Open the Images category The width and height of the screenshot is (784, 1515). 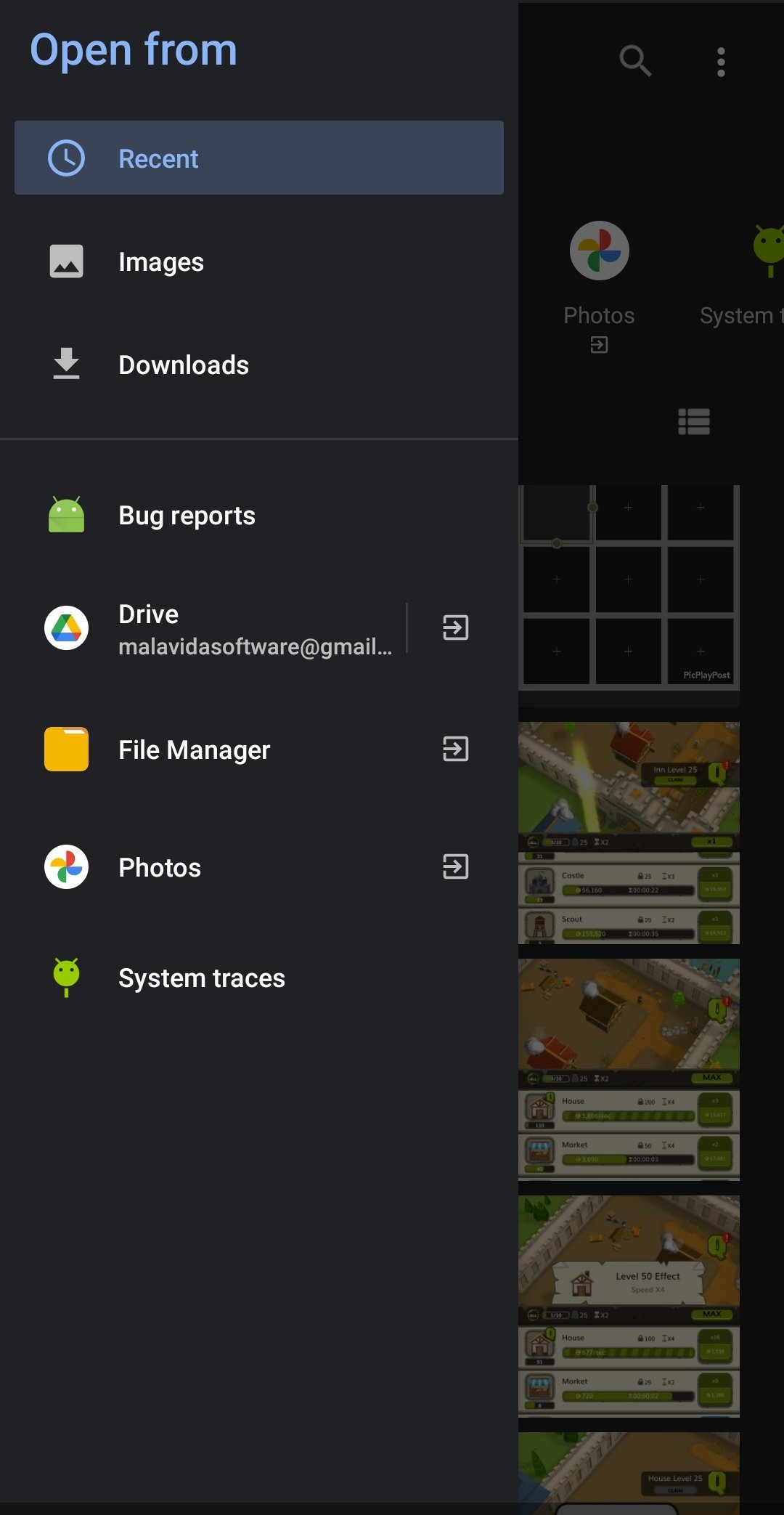point(259,261)
